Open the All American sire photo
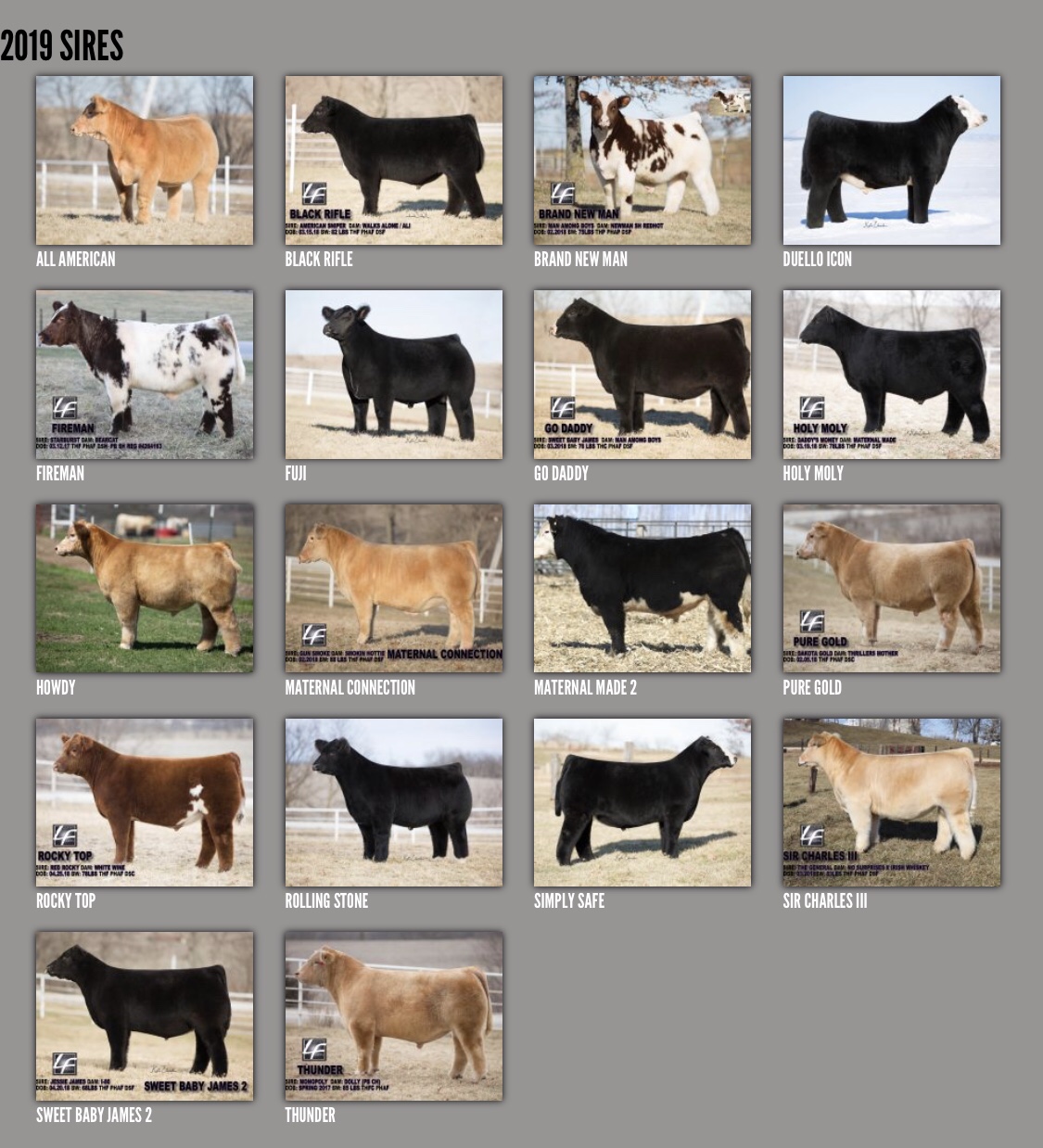 point(144,160)
